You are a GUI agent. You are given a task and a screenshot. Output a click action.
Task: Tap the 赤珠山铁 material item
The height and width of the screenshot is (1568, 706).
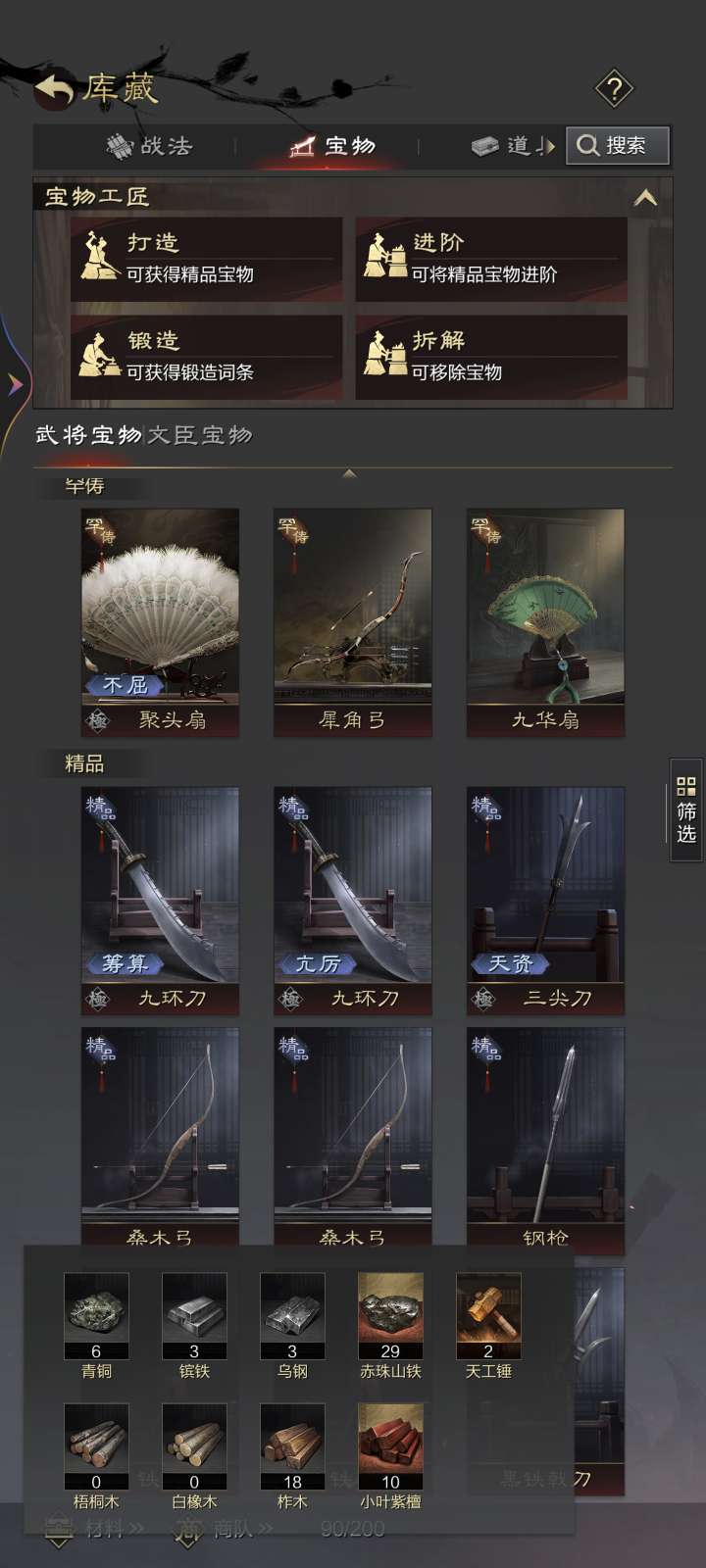pos(390,1327)
